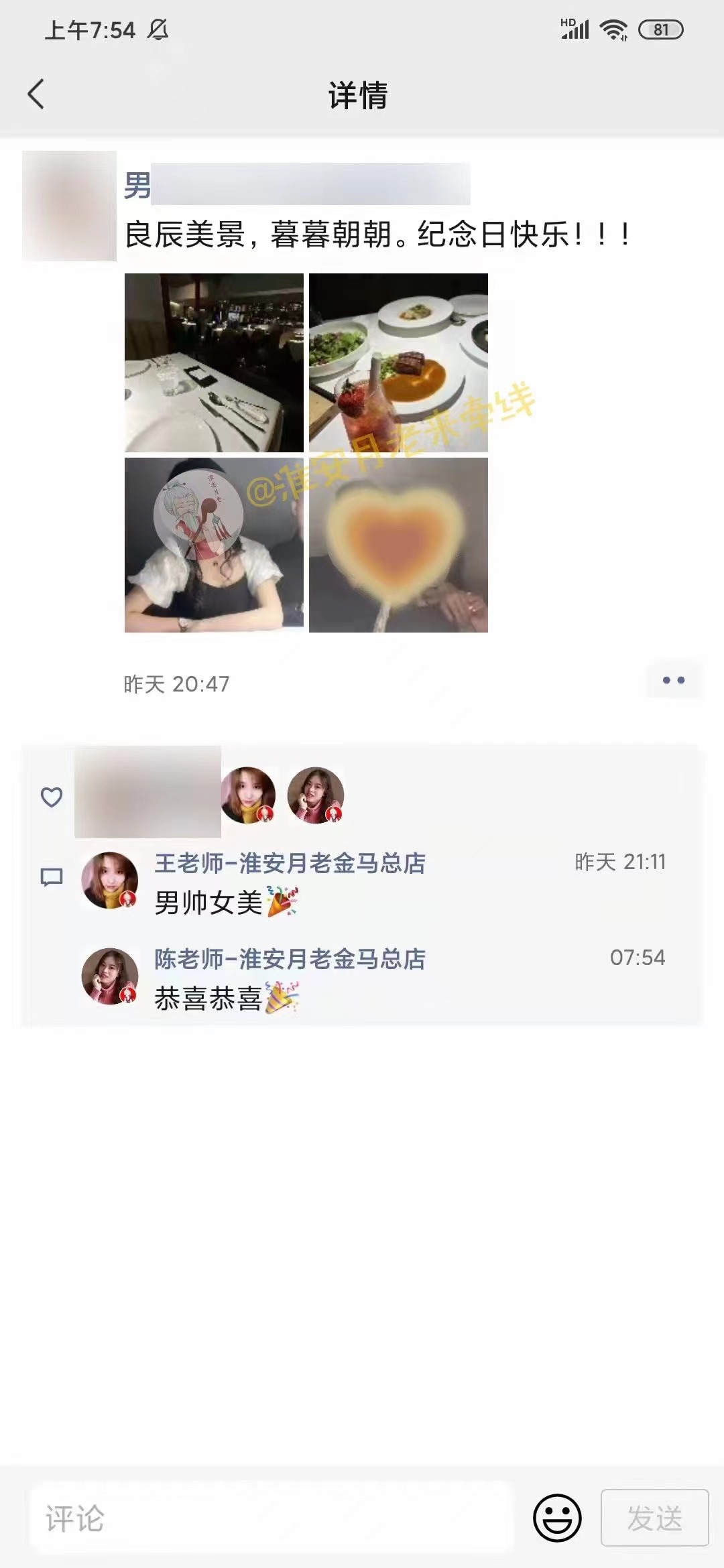This screenshot has width=724, height=1568.
Task: Open the emoji picker
Action: pos(557,1518)
